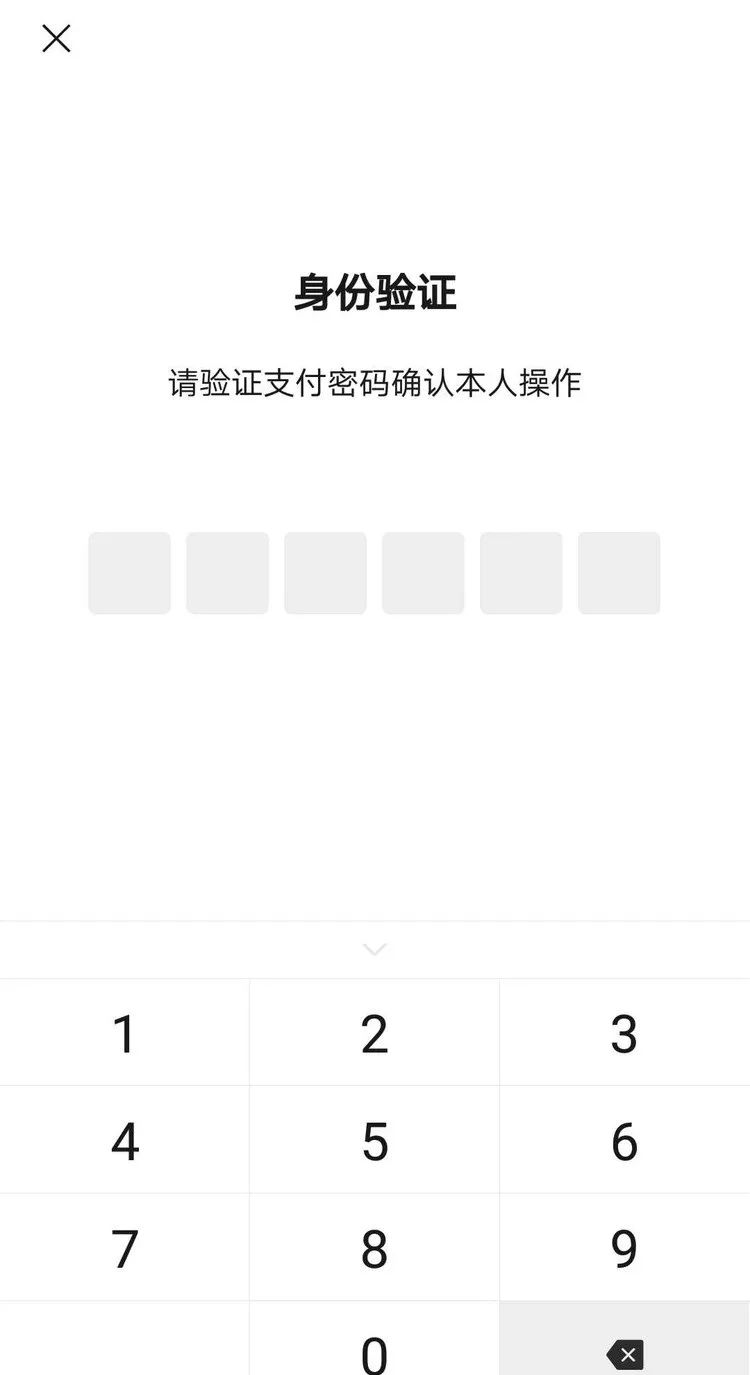Close the identity verification screen
The width and height of the screenshot is (750, 1375).
(56, 39)
